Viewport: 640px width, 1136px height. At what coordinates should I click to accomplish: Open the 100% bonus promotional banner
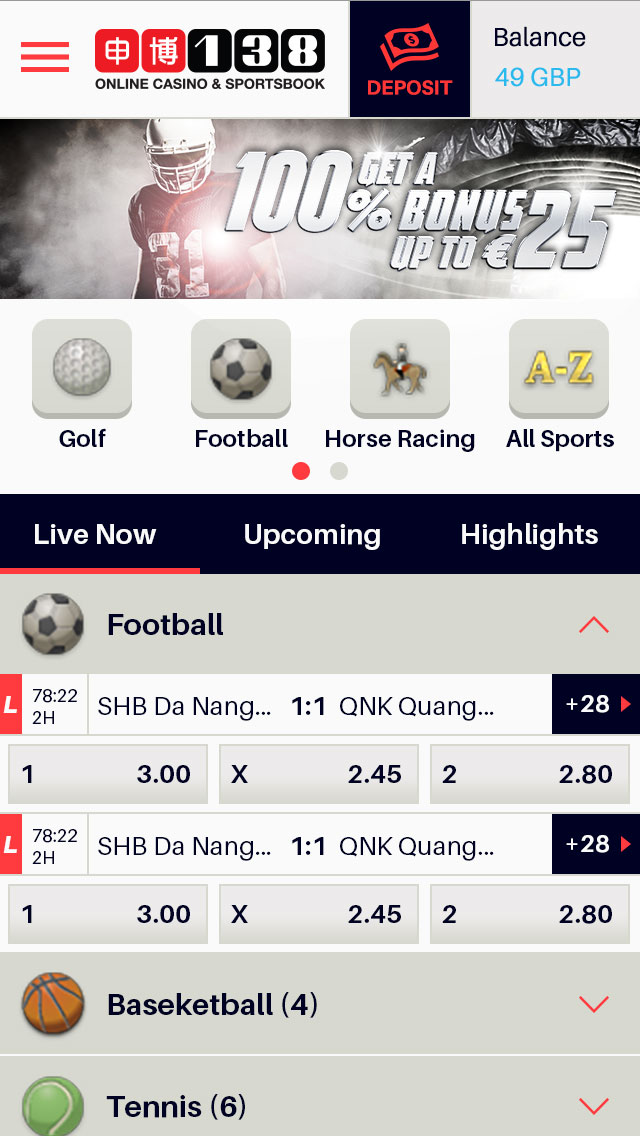(320, 209)
